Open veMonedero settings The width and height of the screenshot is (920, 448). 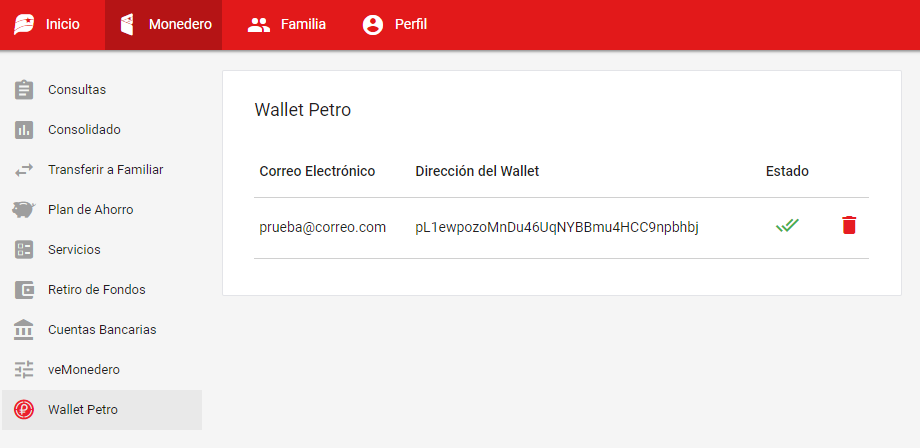click(83, 370)
